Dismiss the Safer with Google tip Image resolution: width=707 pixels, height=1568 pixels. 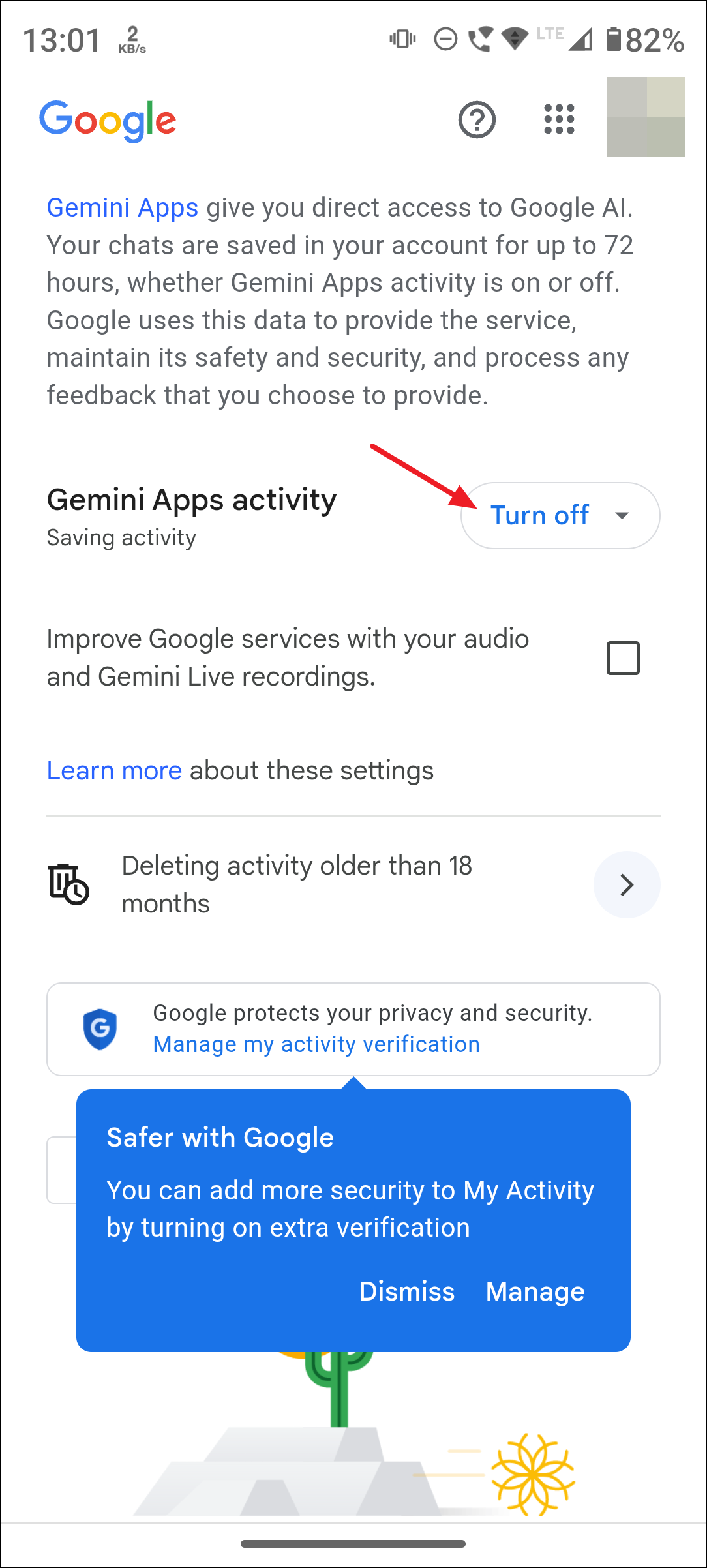pos(406,1291)
